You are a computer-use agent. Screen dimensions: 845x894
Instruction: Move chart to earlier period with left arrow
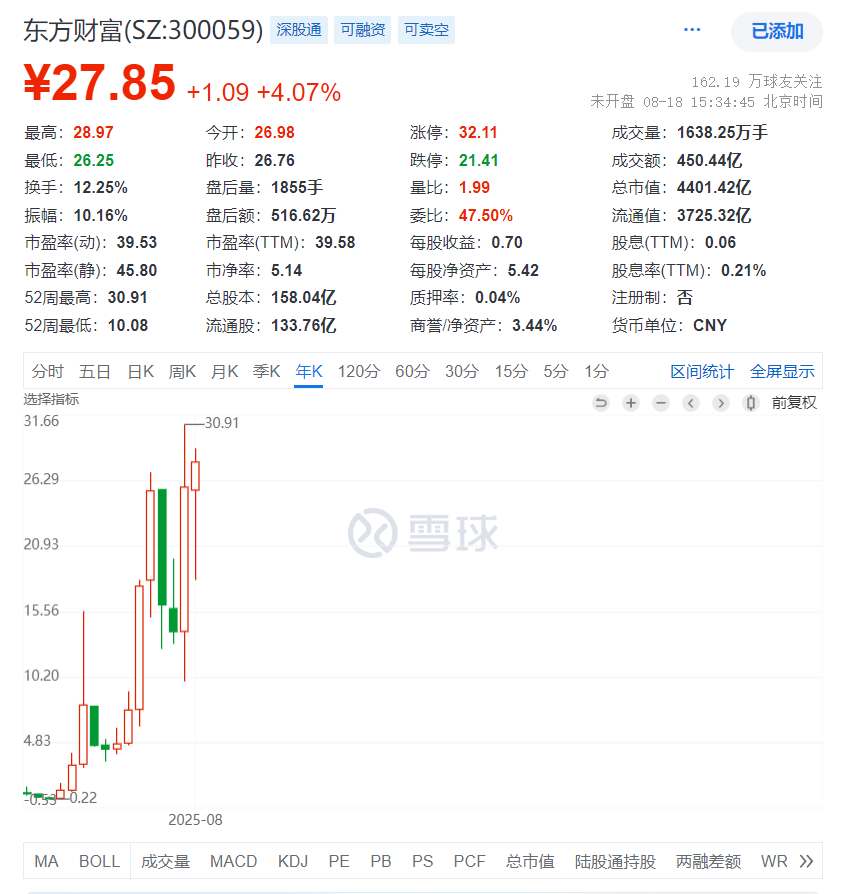(x=691, y=403)
